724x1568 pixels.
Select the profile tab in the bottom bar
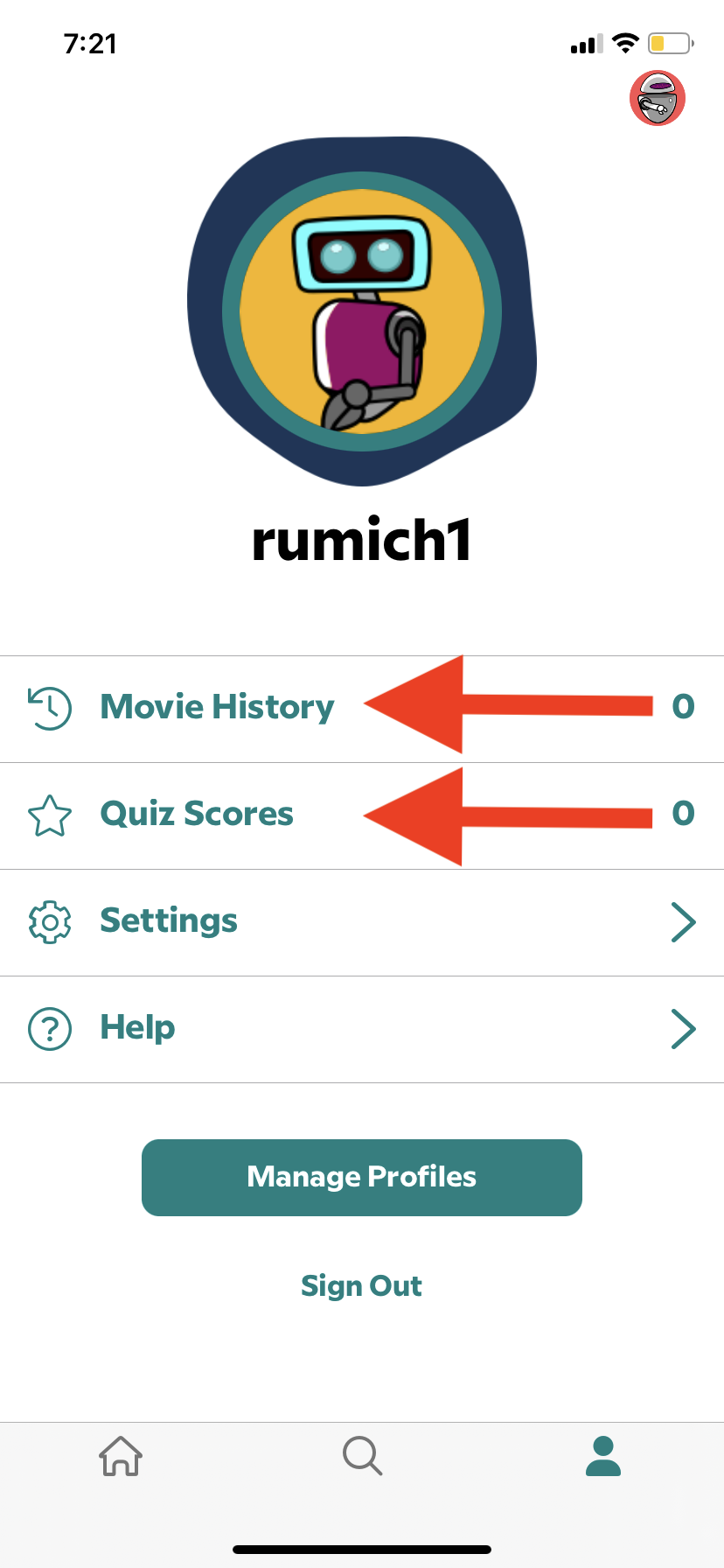602,1456
